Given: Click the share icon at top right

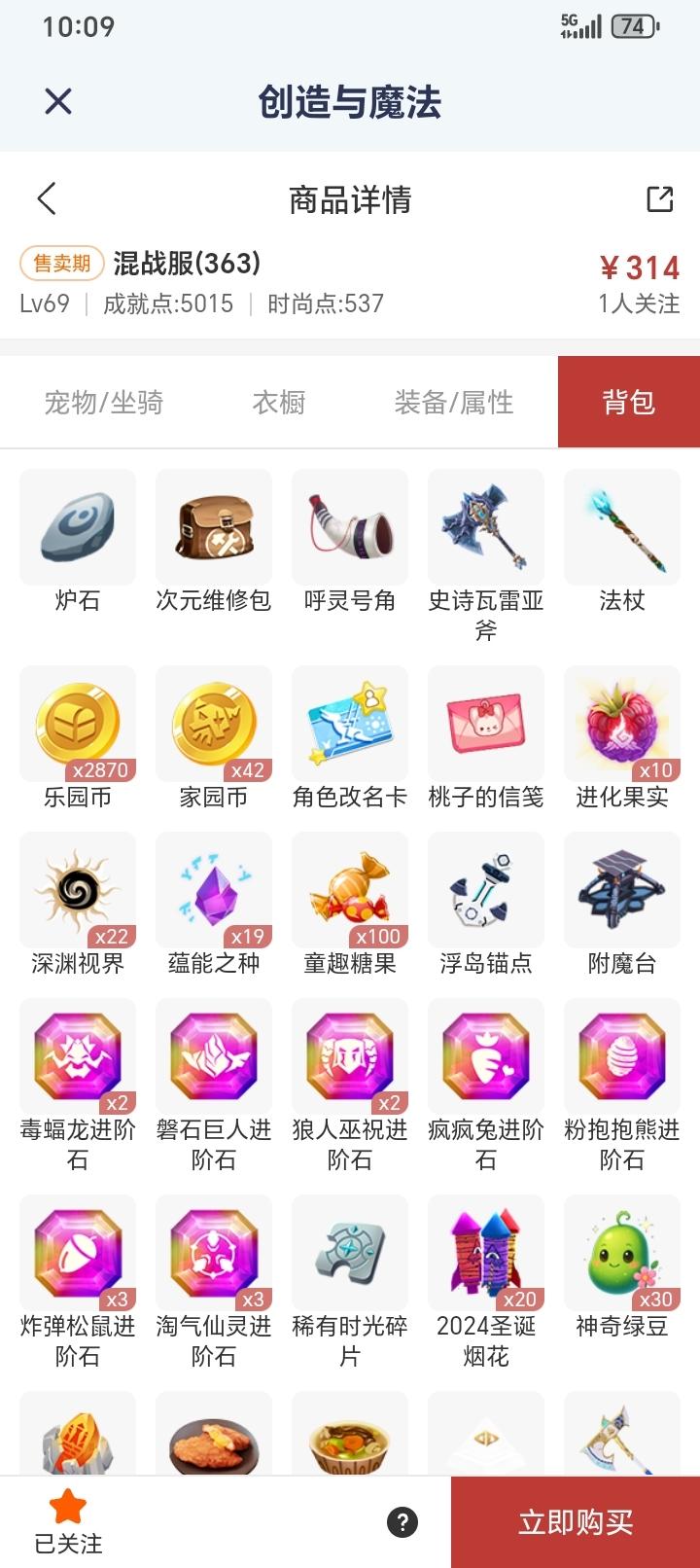Looking at the screenshot, I should 660,197.
